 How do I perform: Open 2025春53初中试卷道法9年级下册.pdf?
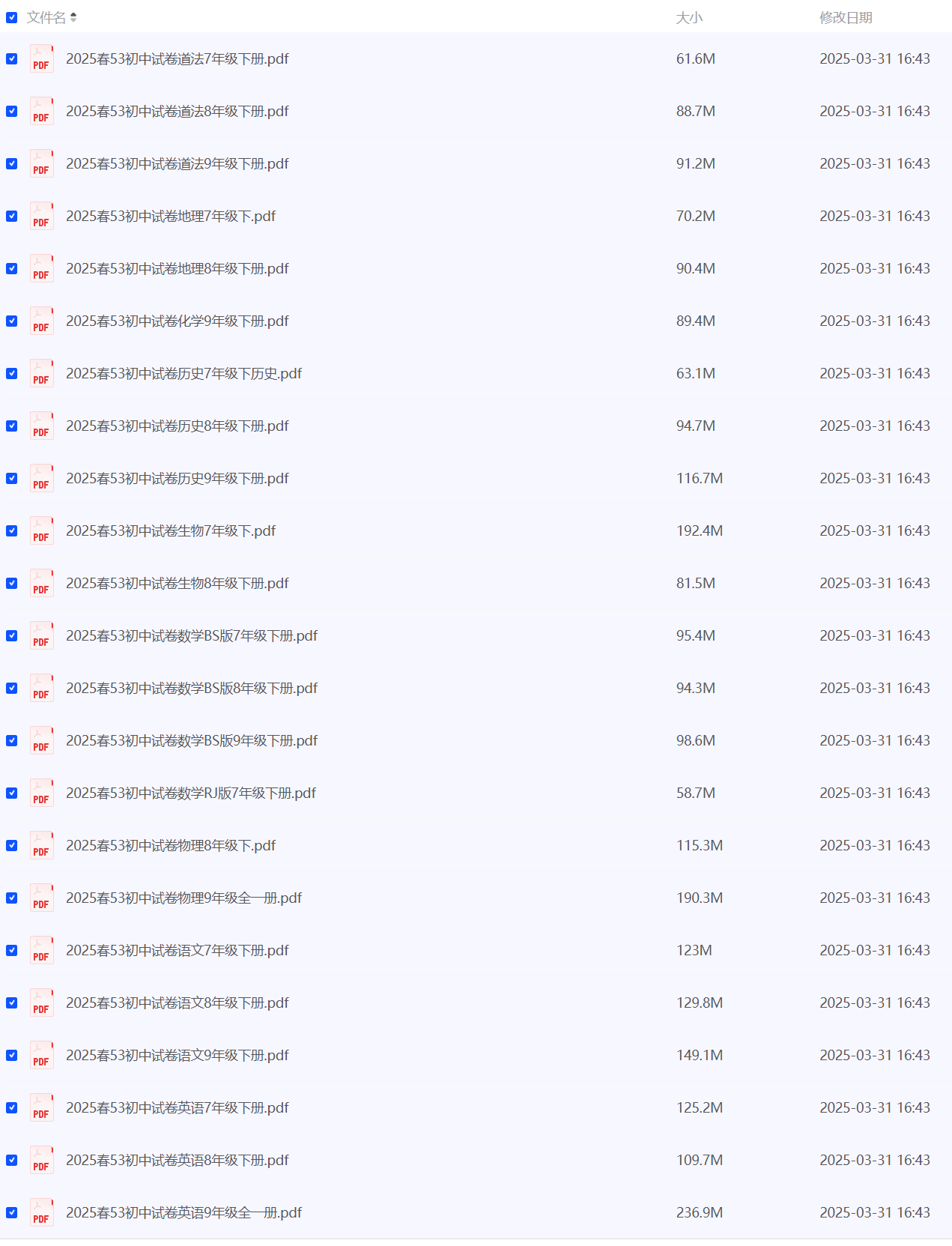177,163
